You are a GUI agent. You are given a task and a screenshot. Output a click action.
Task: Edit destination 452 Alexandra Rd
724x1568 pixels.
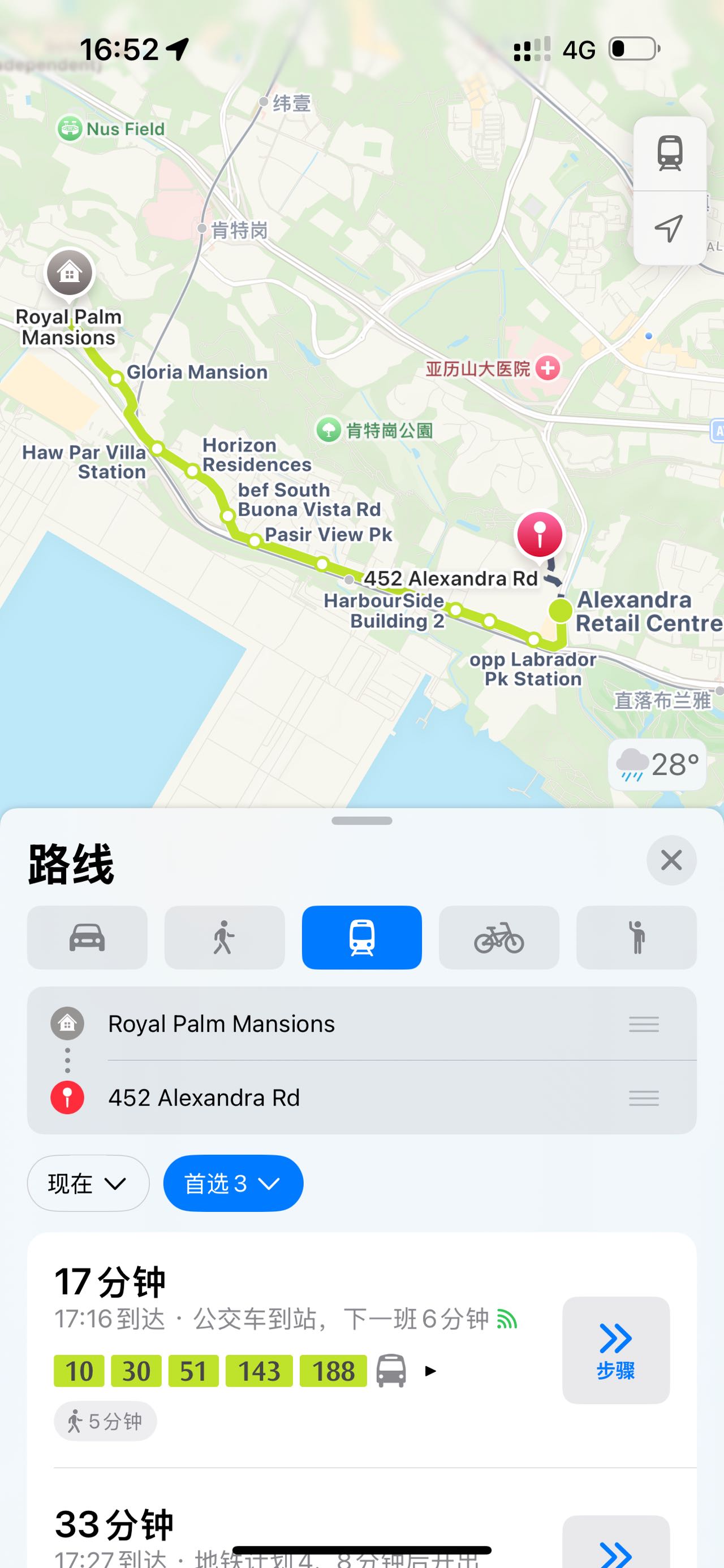204,1098
